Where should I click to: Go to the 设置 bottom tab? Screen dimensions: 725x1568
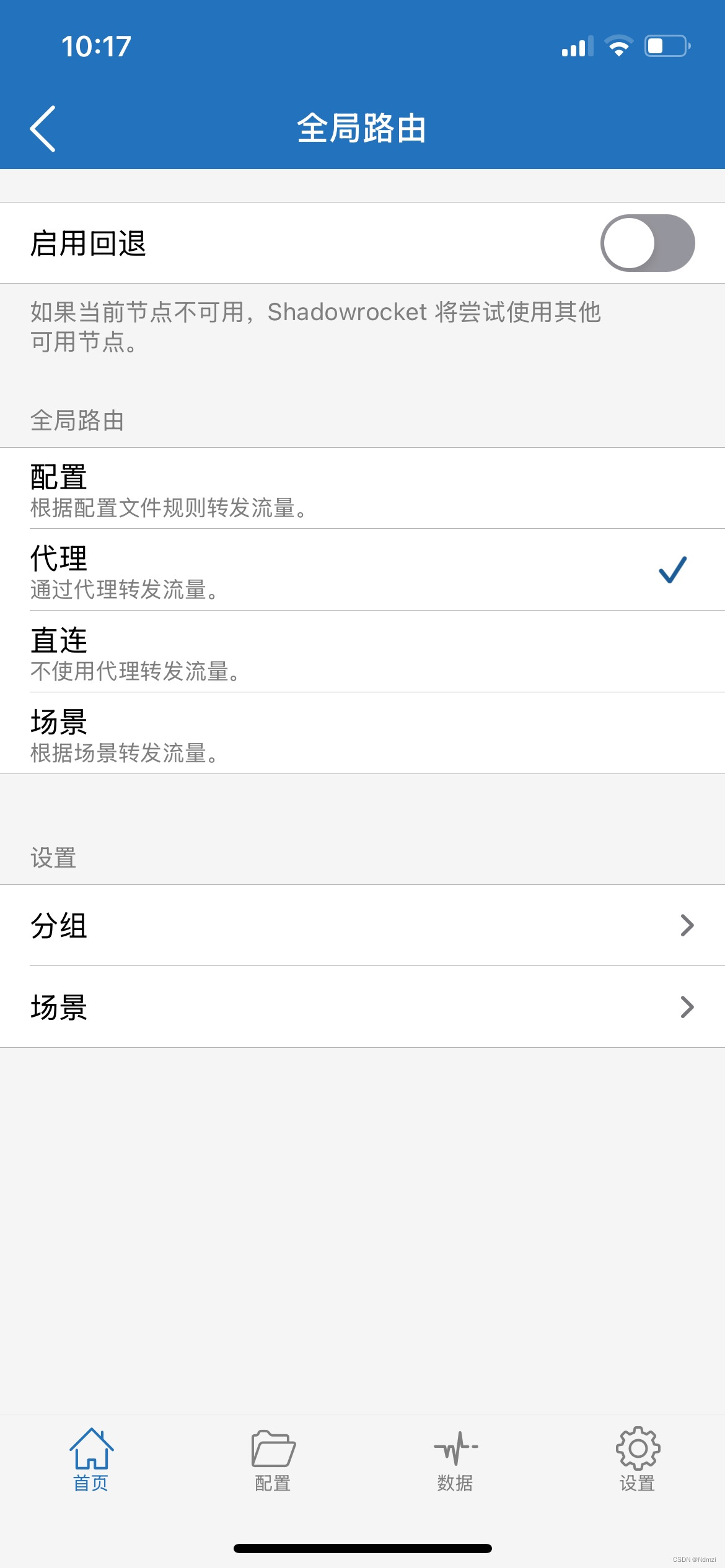637,1459
